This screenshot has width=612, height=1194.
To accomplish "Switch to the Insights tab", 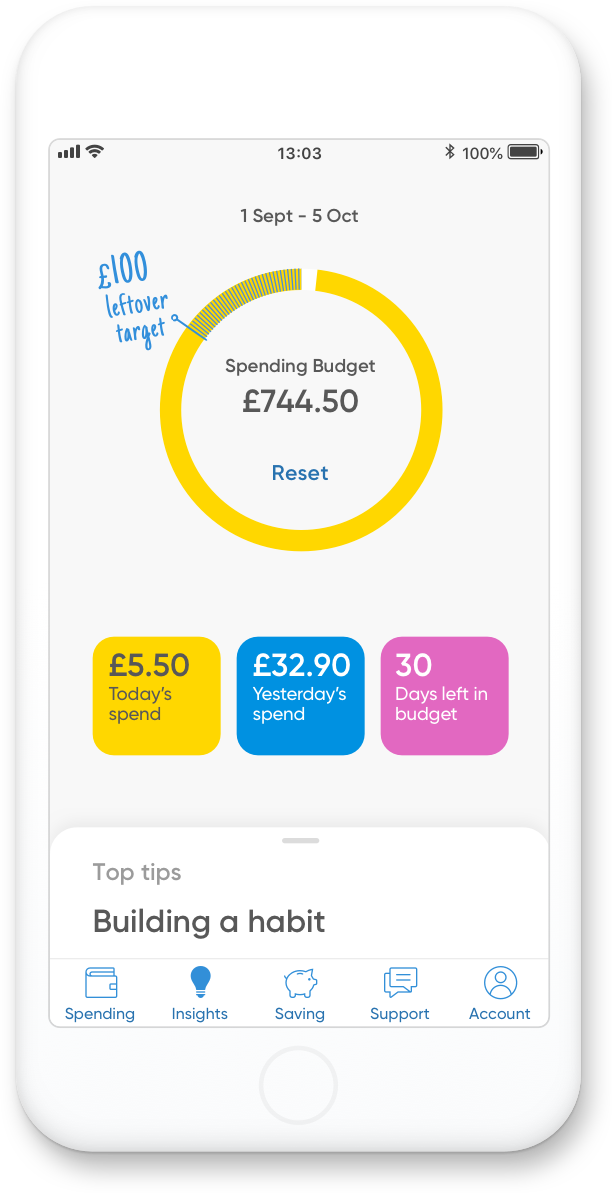I will [200, 994].
